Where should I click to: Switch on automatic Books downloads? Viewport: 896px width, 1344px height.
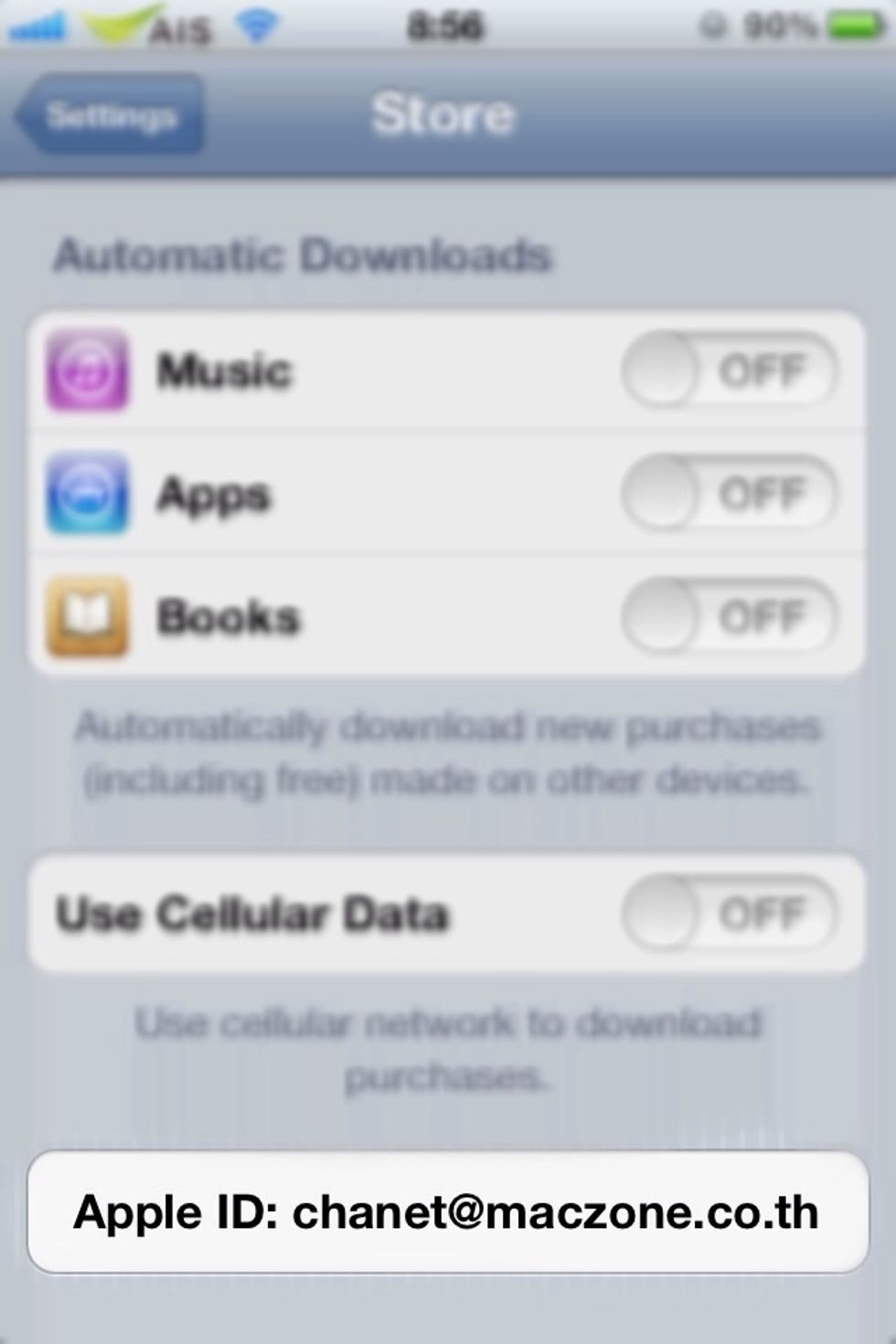coord(729,617)
